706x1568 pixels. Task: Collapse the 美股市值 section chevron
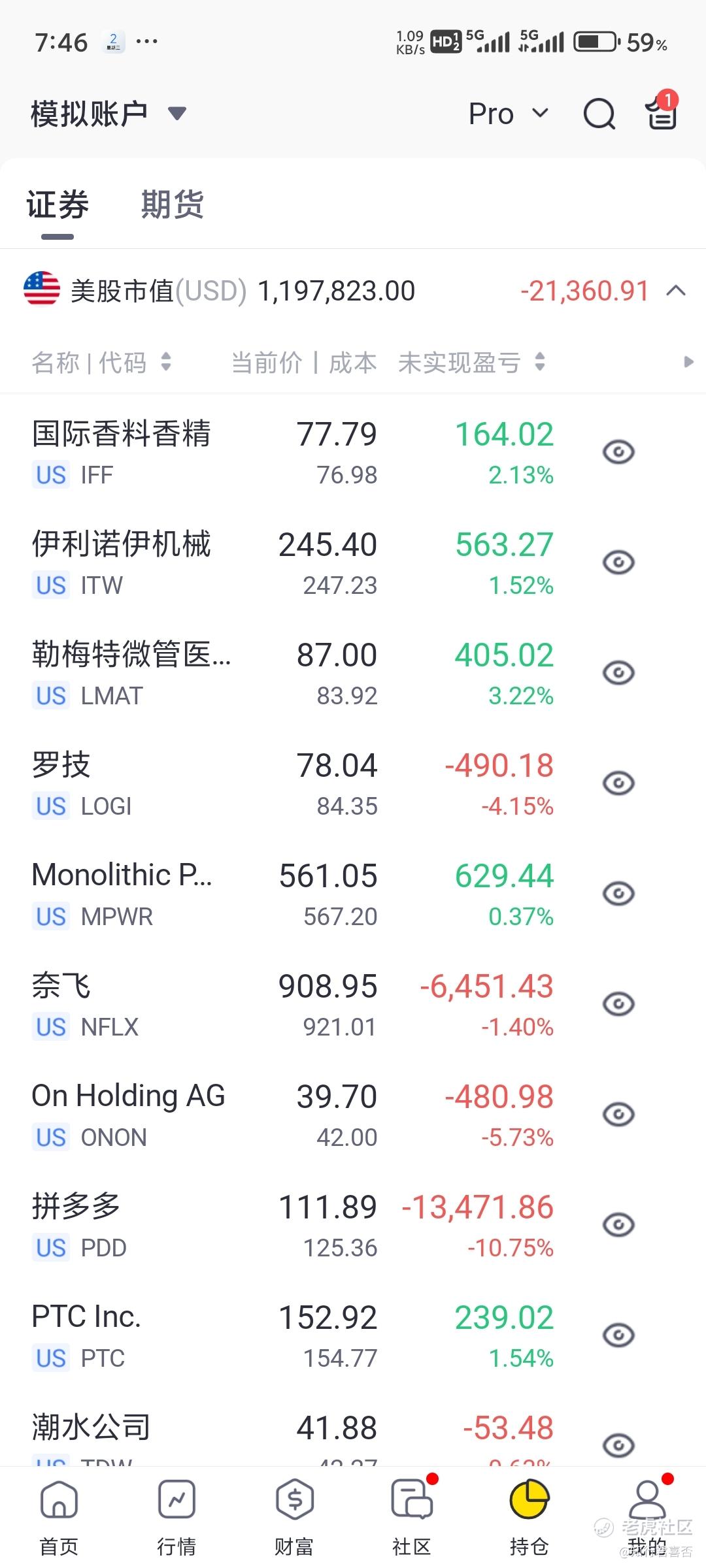pos(676,291)
